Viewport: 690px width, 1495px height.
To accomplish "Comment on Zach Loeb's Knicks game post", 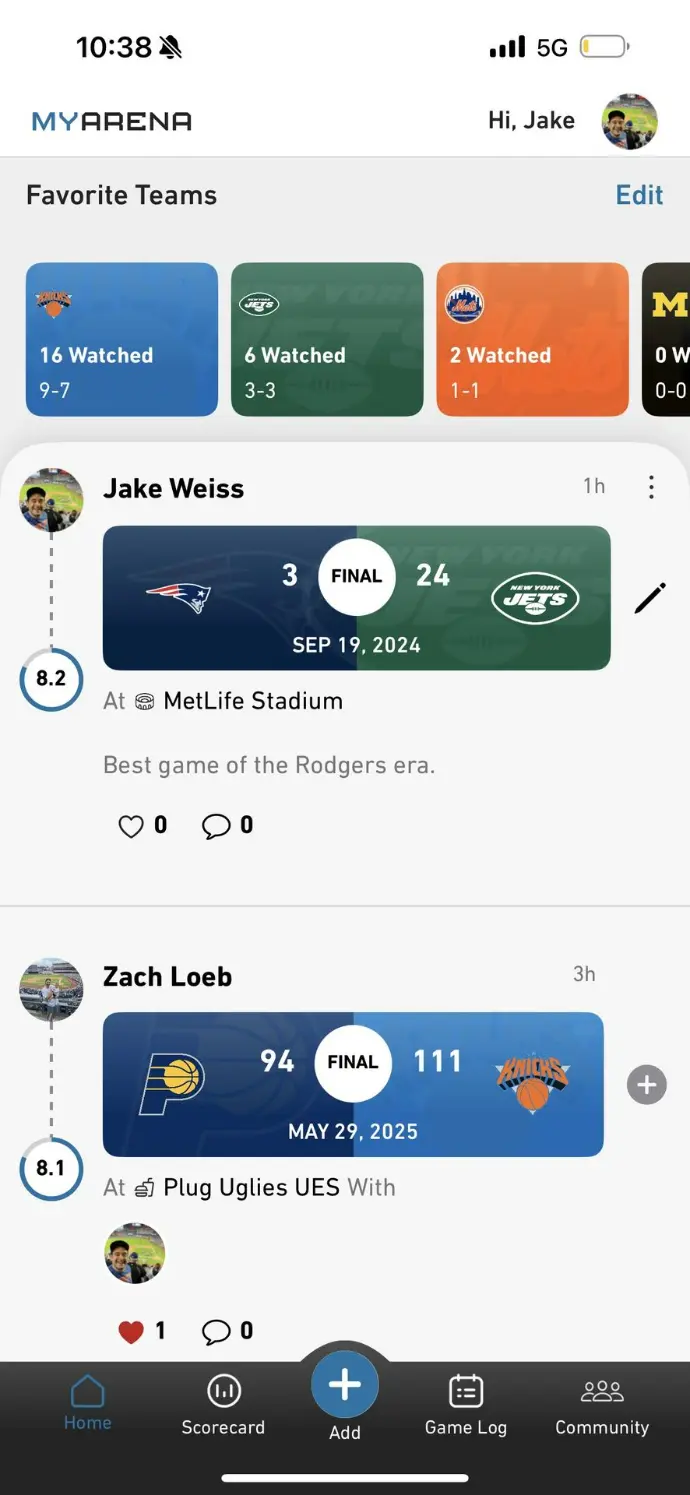I will (x=216, y=1332).
